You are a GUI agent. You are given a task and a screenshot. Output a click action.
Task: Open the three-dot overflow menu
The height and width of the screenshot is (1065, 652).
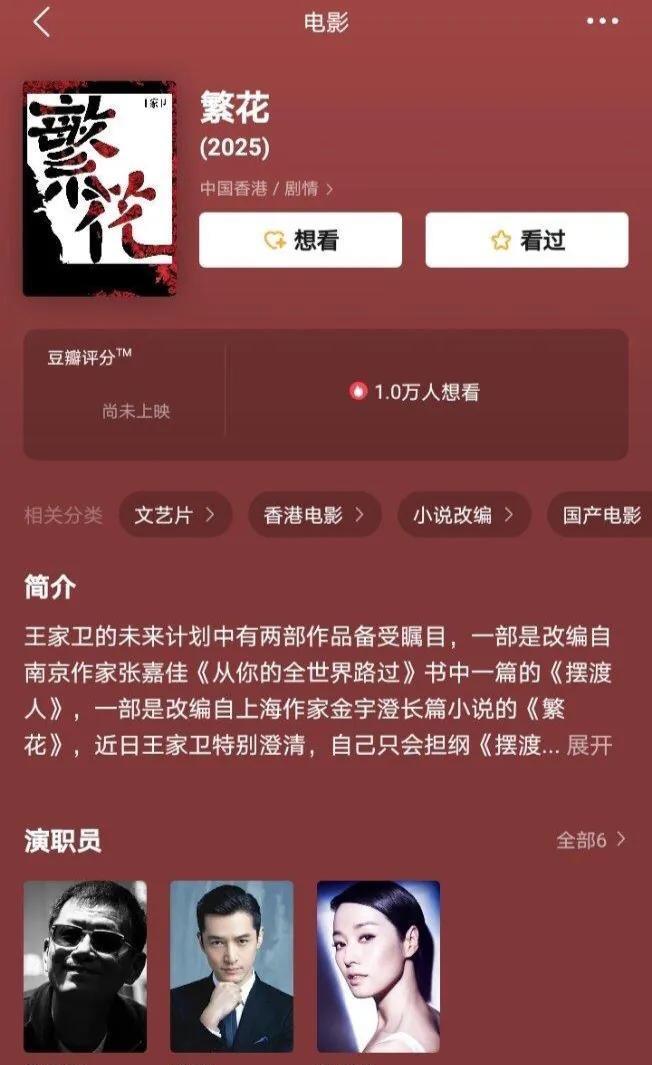click(602, 22)
